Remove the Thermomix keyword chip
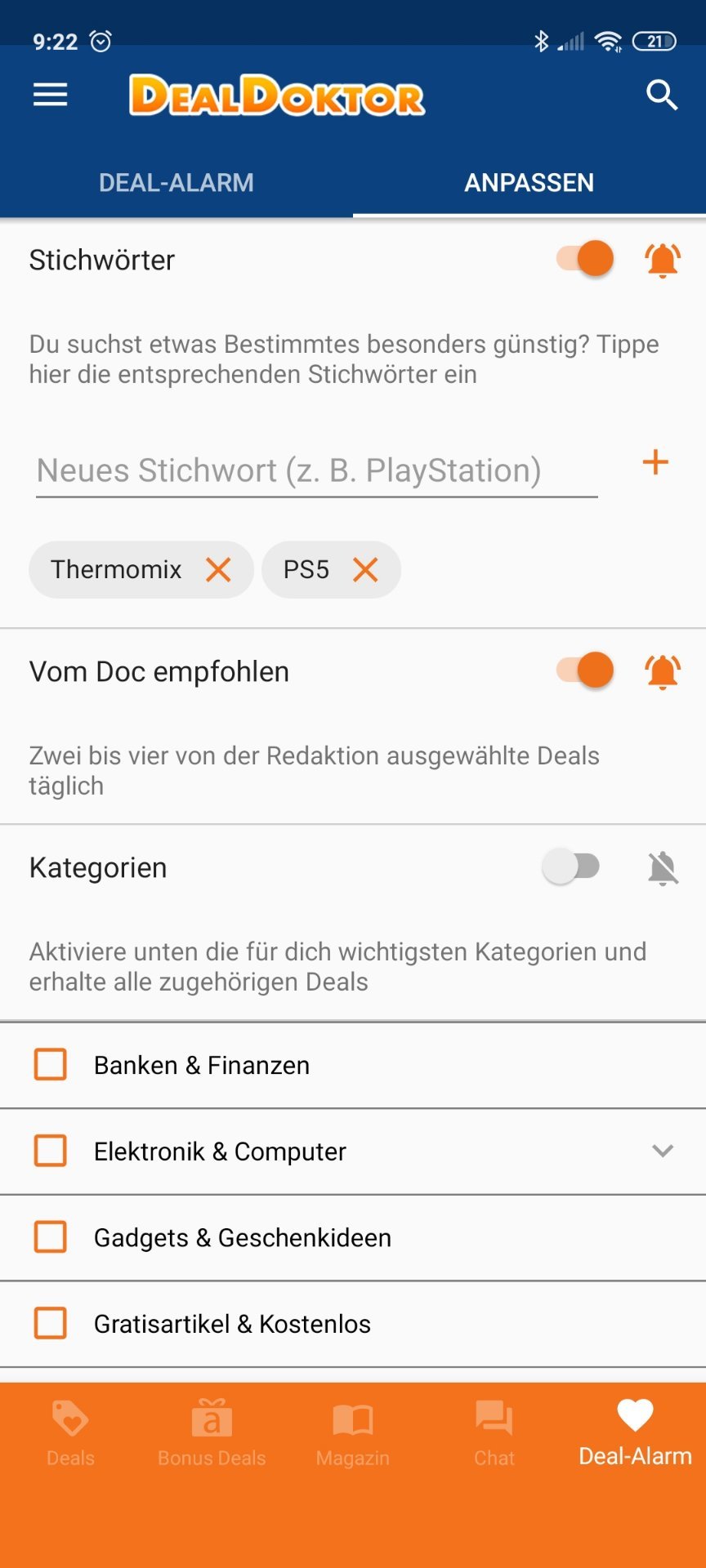 (218, 569)
